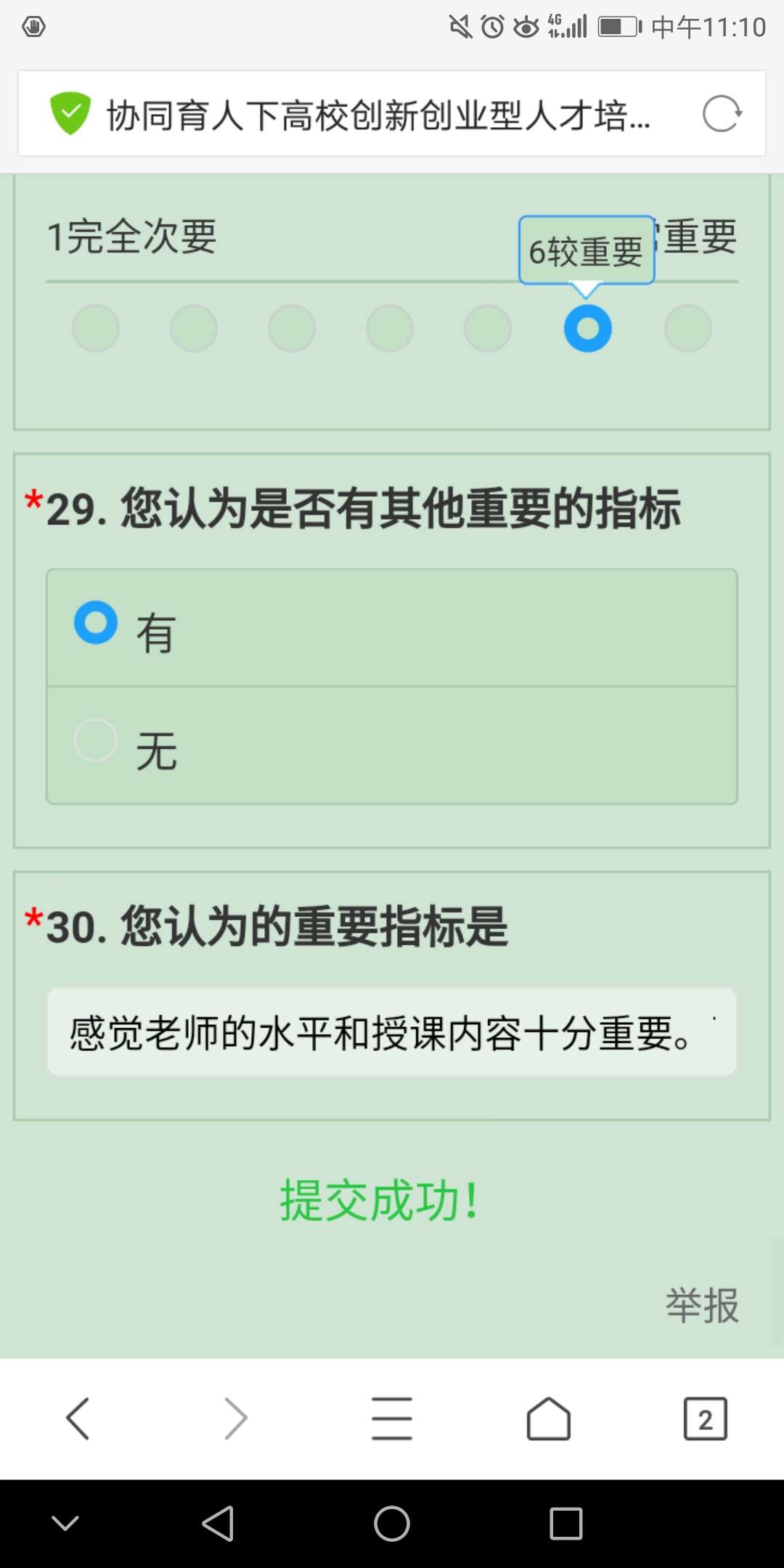
Task: Tap the system back triangle
Action: 218,1523
